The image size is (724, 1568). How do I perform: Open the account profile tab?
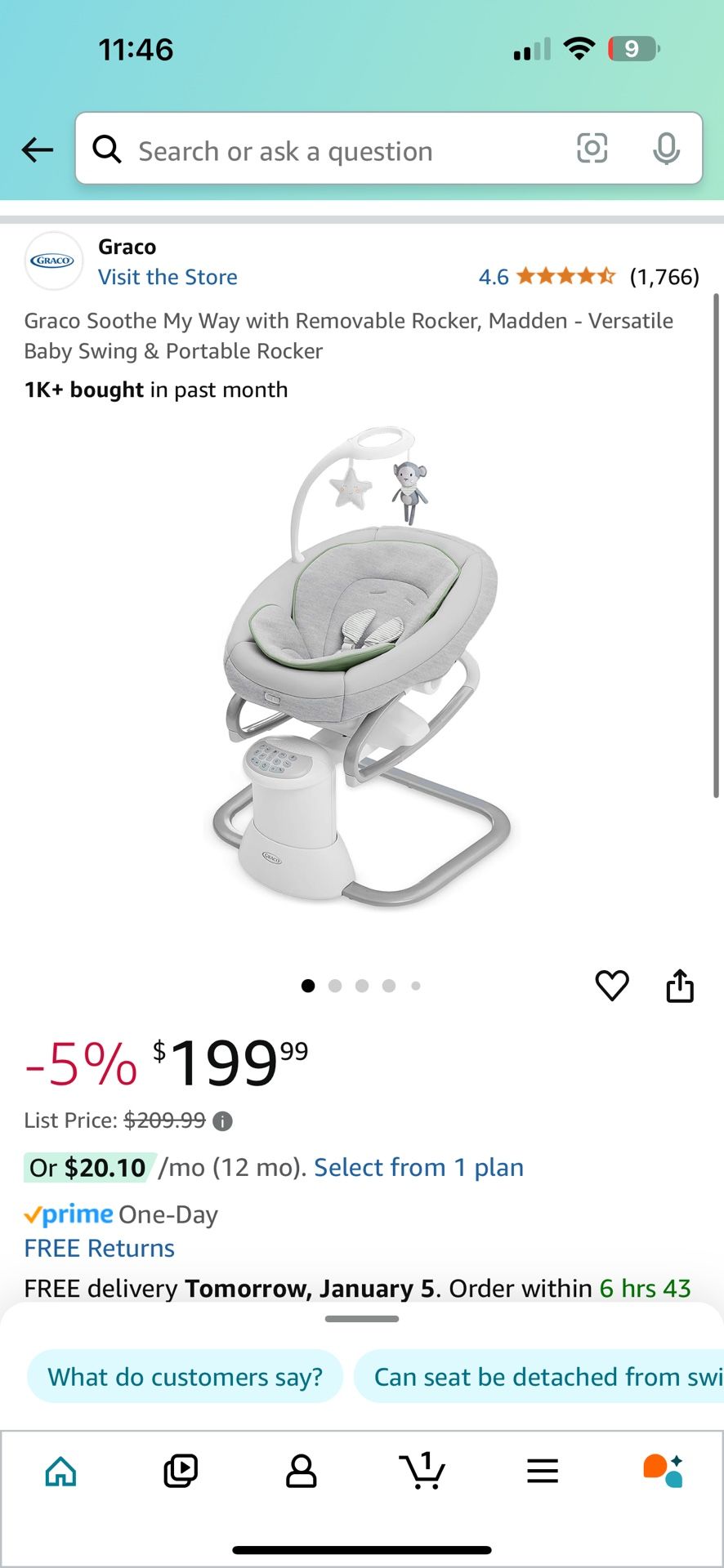(301, 1471)
